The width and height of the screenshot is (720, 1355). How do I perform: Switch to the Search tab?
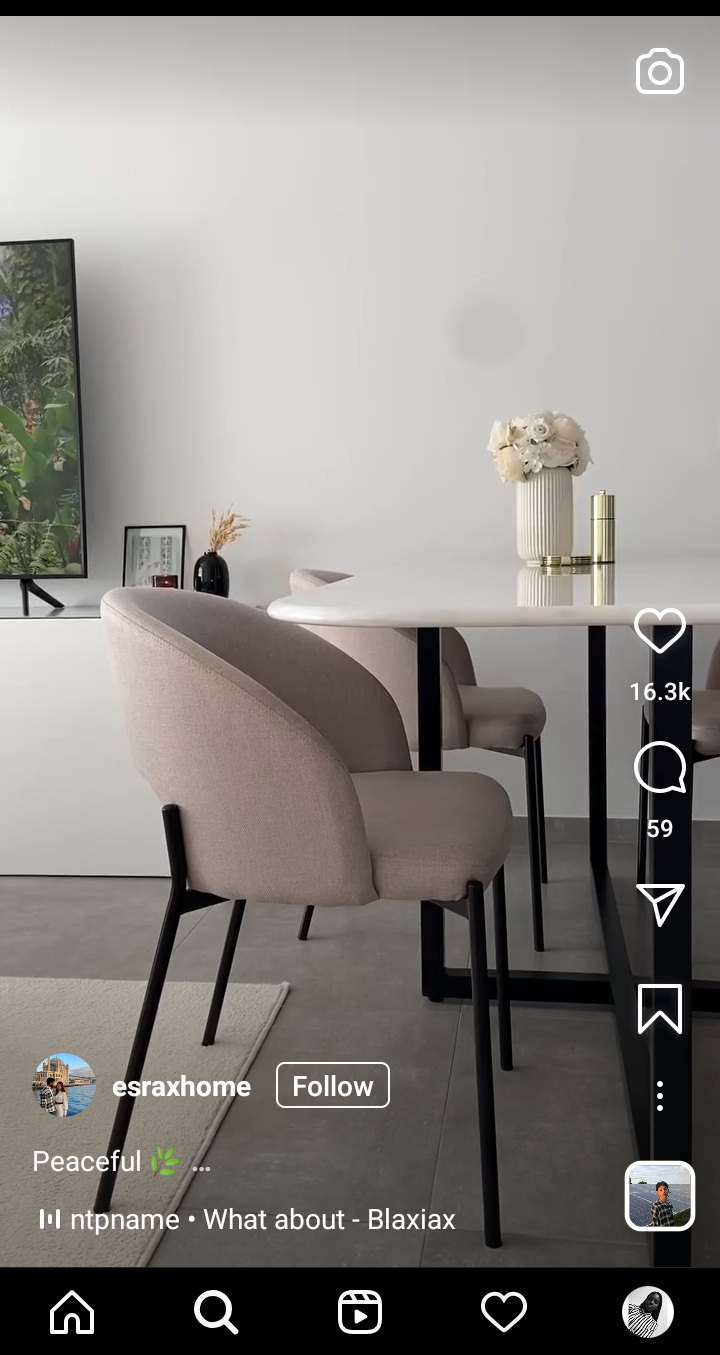click(x=216, y=1311)
